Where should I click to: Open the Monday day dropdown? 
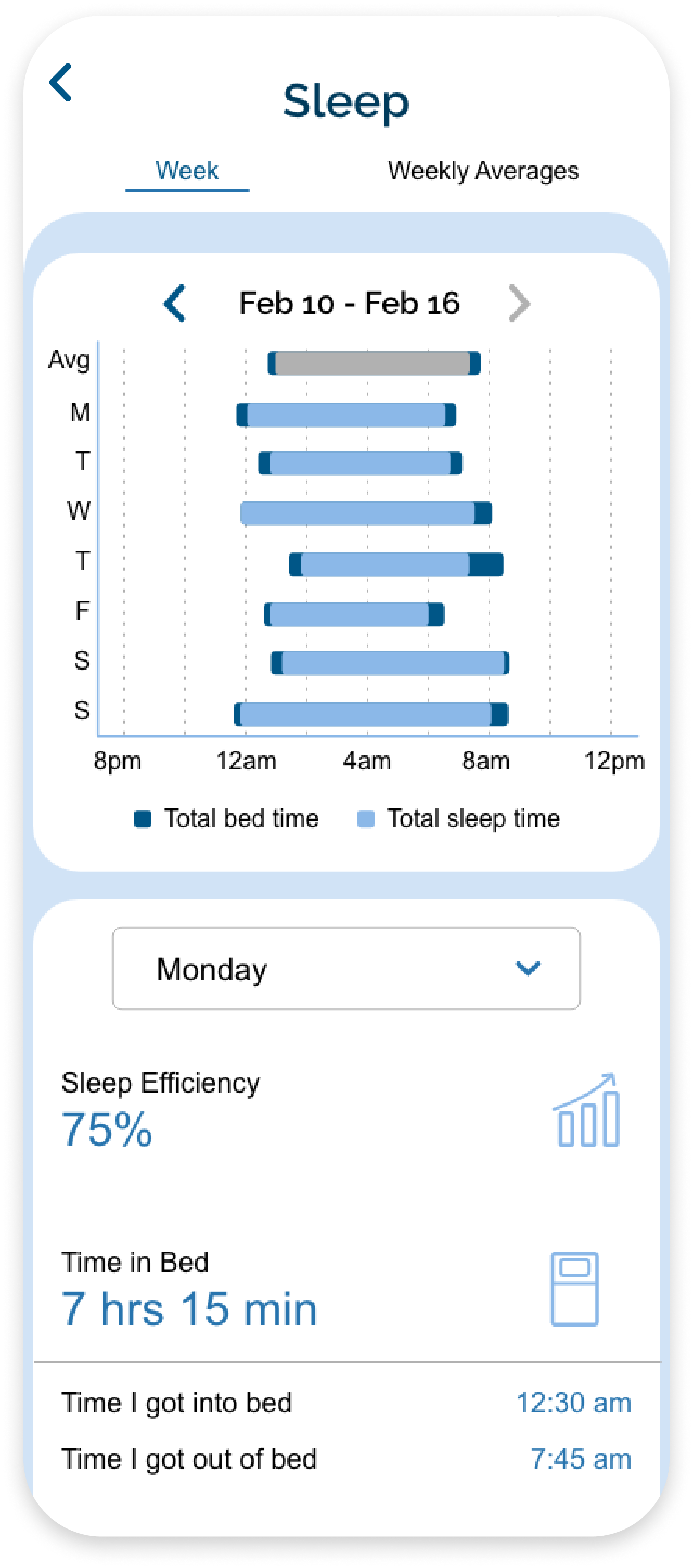[346, 968]
